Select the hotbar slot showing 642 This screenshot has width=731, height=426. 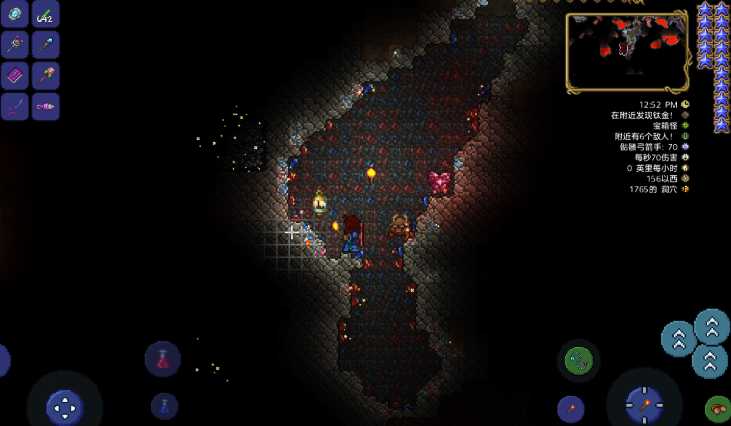coord(46,14)
